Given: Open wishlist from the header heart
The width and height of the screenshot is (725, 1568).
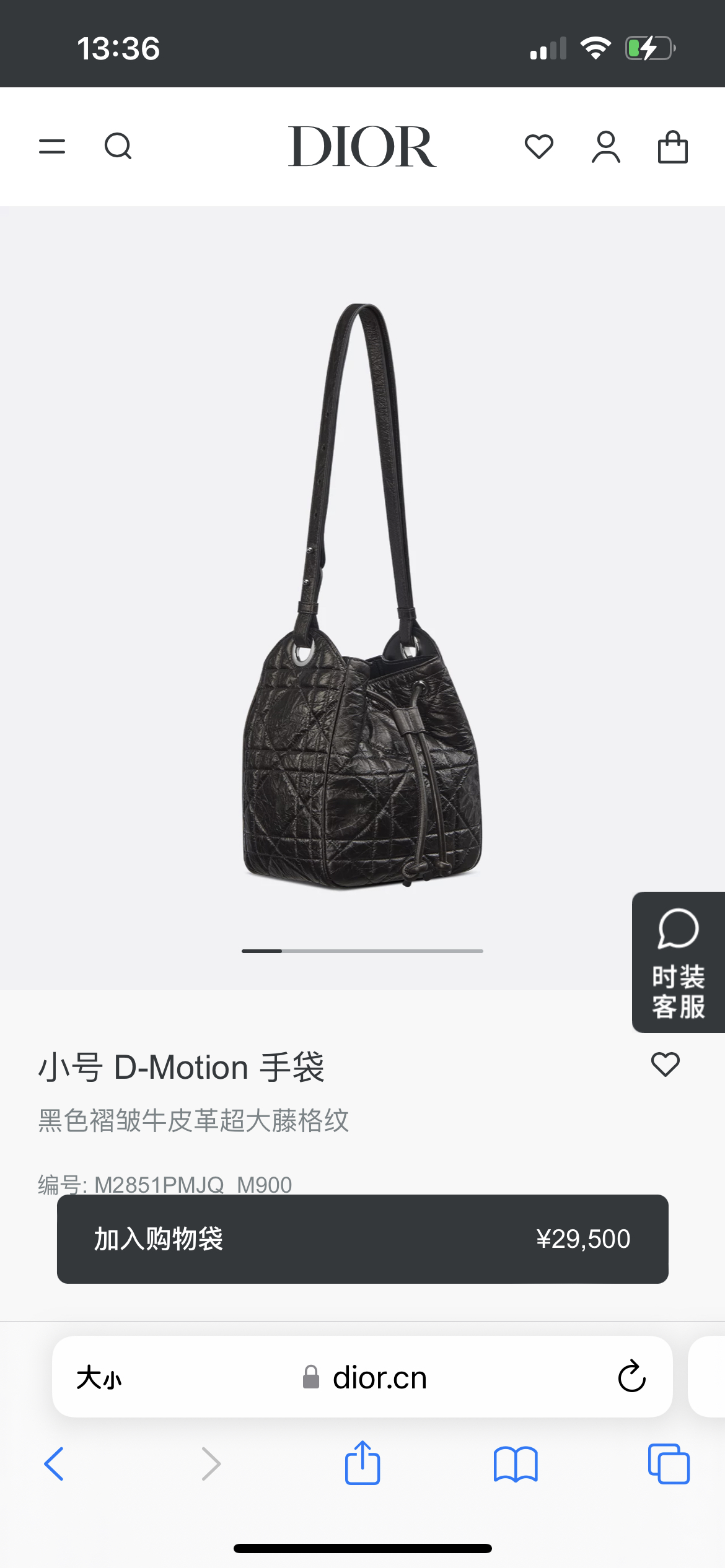Looking at the screenshot, I should click(538, 147).
